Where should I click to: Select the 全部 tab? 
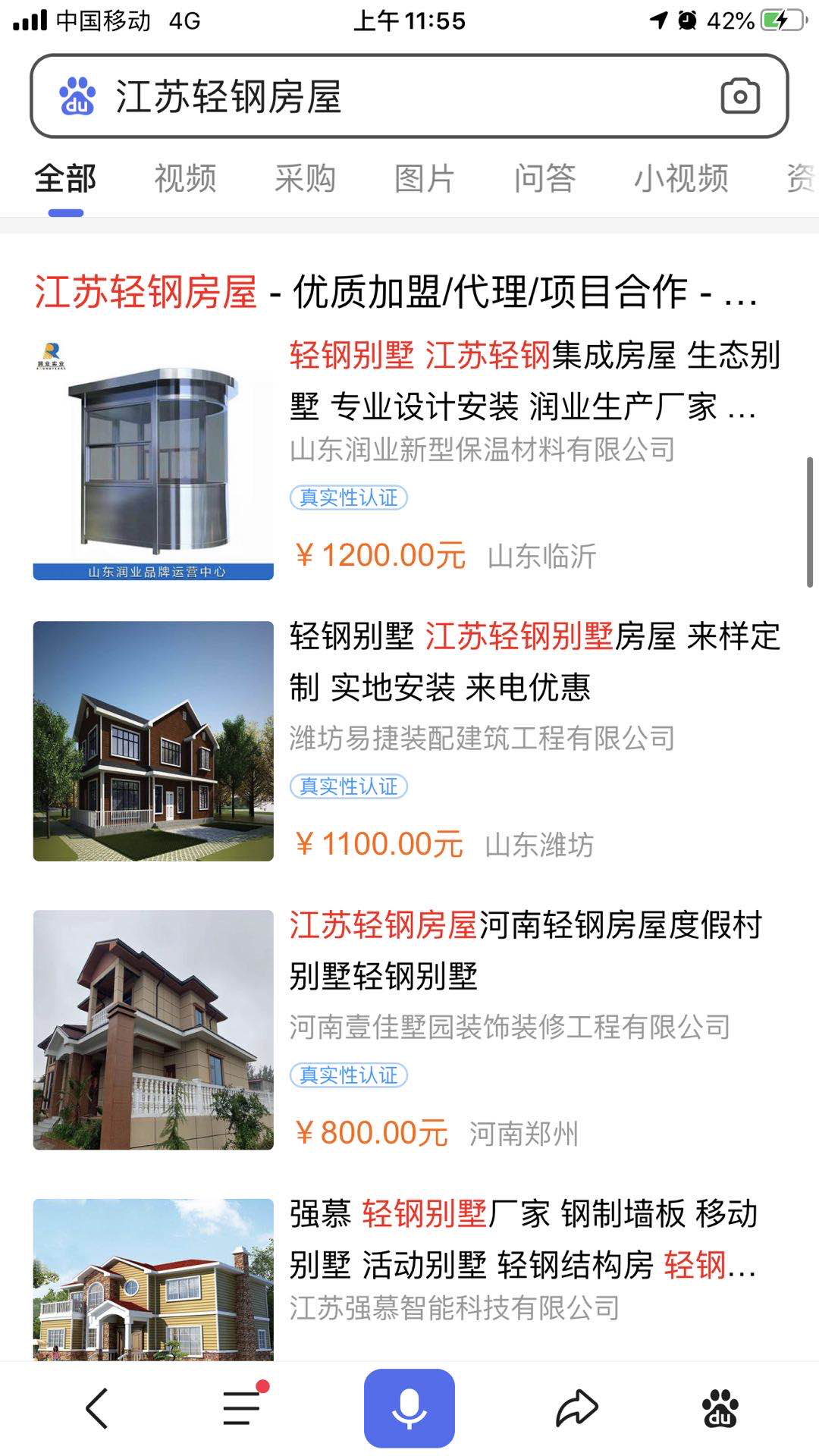[65, 179]
